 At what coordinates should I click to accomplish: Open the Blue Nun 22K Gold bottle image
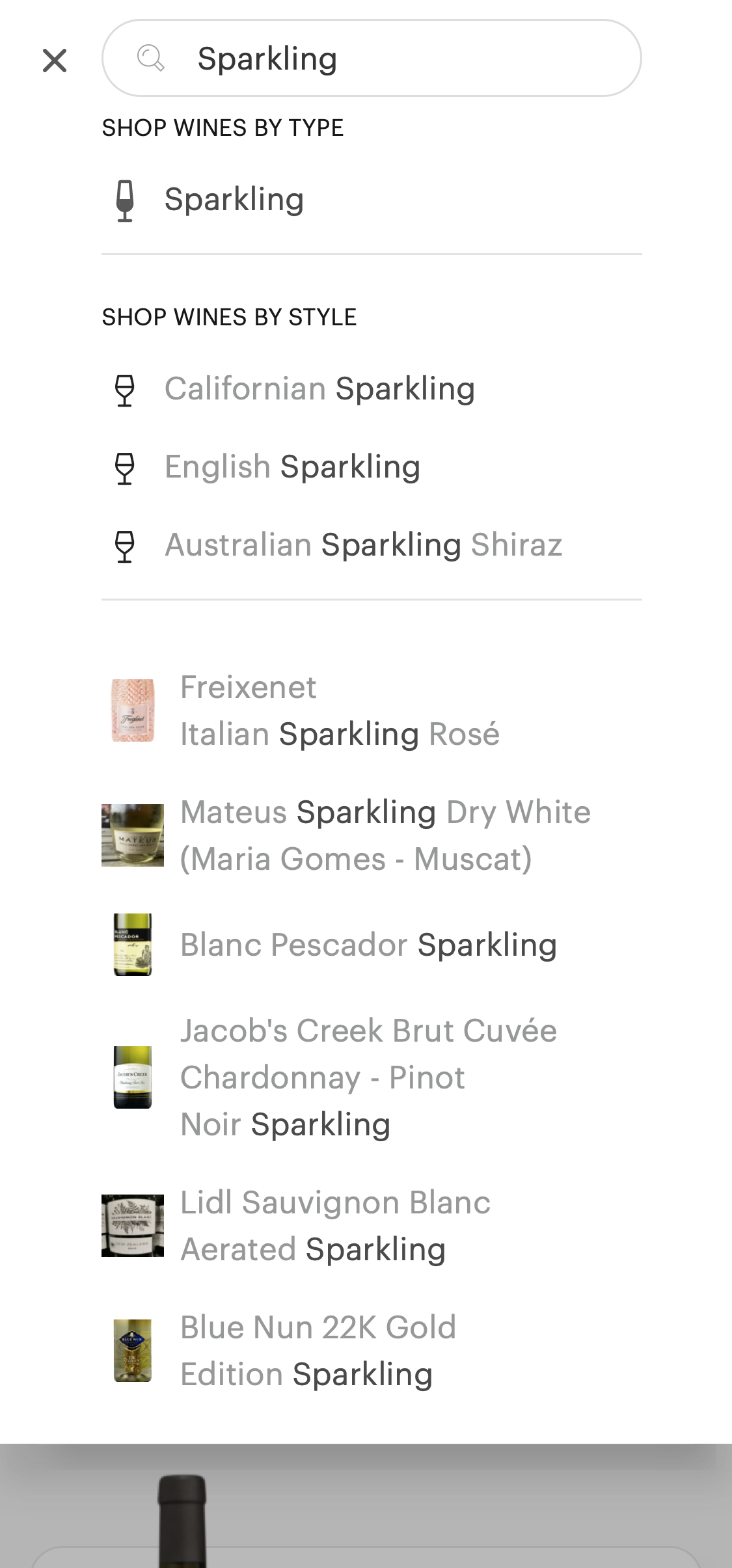coord(132,1351)
